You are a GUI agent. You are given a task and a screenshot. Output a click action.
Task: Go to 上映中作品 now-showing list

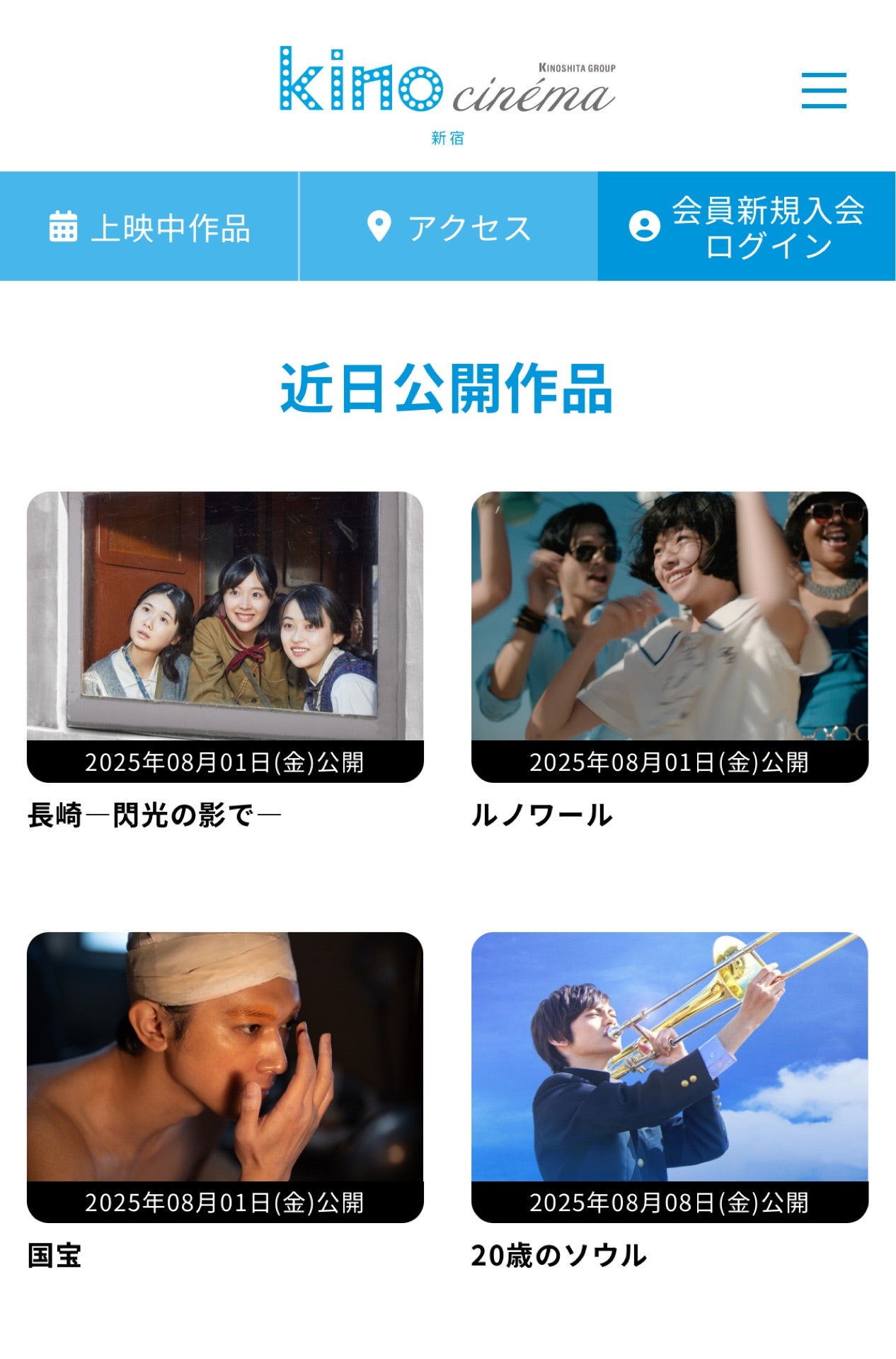tap(149, 227)
